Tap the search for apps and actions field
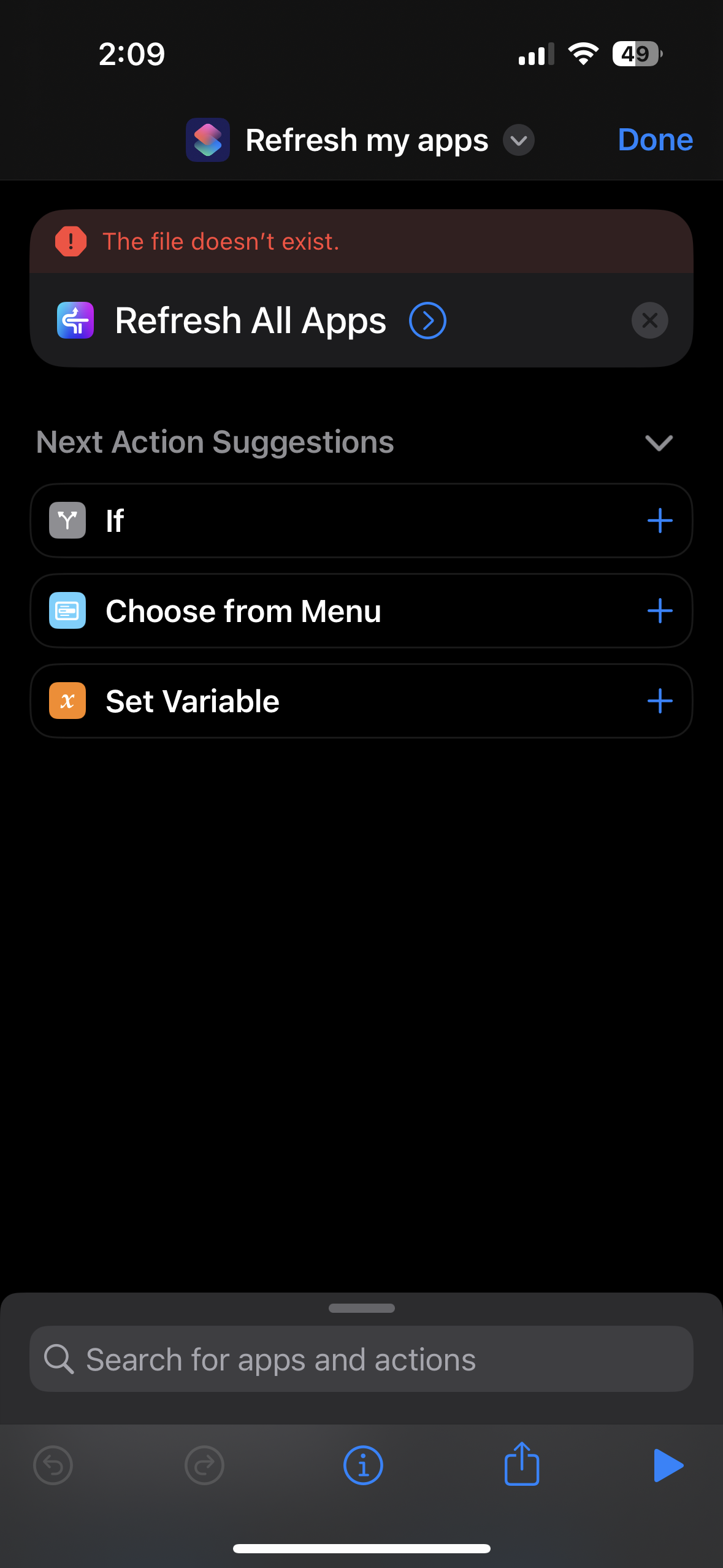The width and height of the screenshot is (723, 1568). pyautogui.click(x=361, y=1359)
